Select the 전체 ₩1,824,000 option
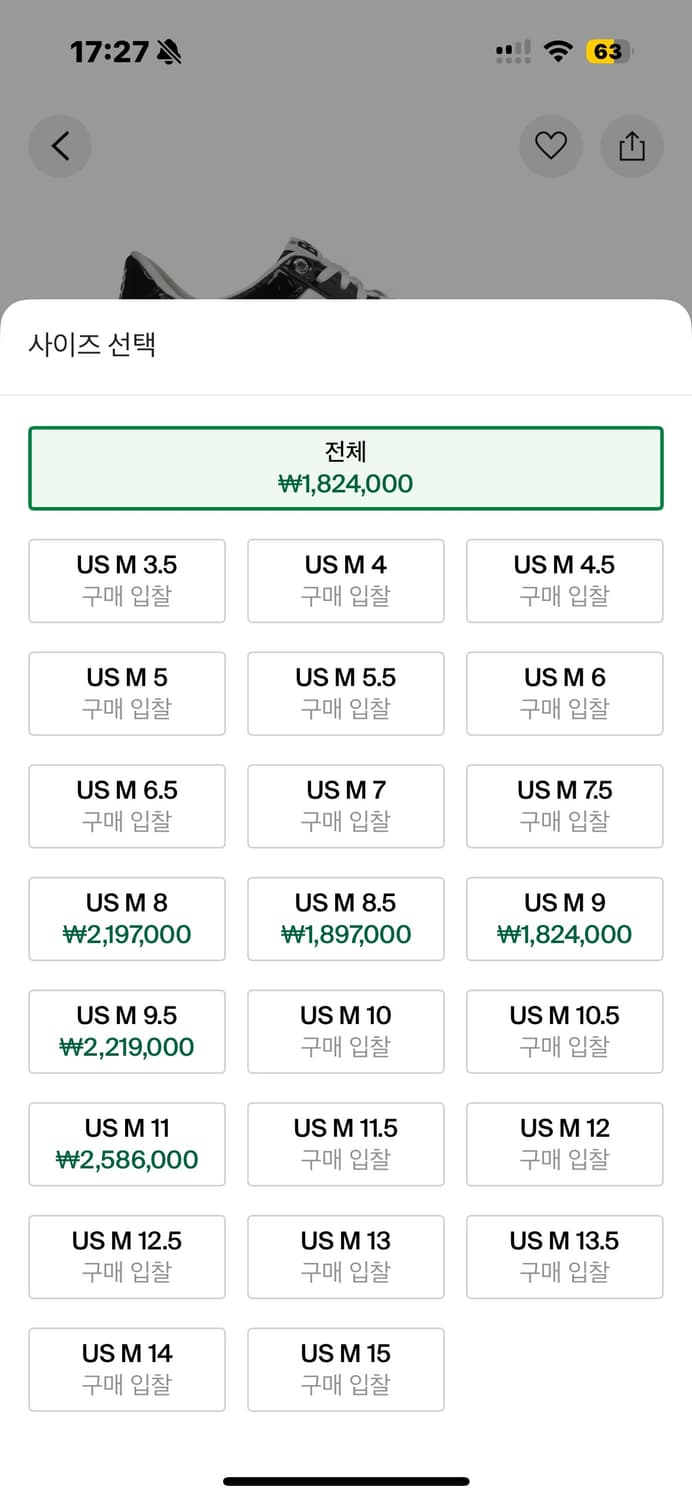692x1500 pixels. click(346, 468)
